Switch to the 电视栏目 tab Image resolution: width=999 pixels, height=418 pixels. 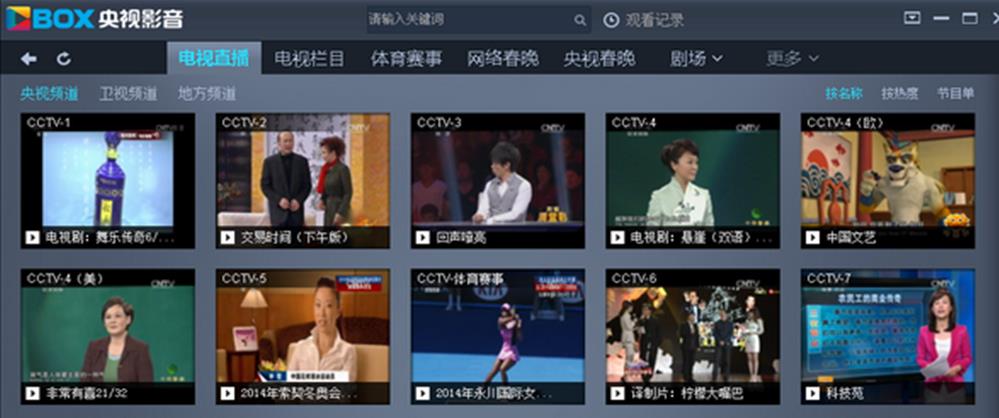309,59
